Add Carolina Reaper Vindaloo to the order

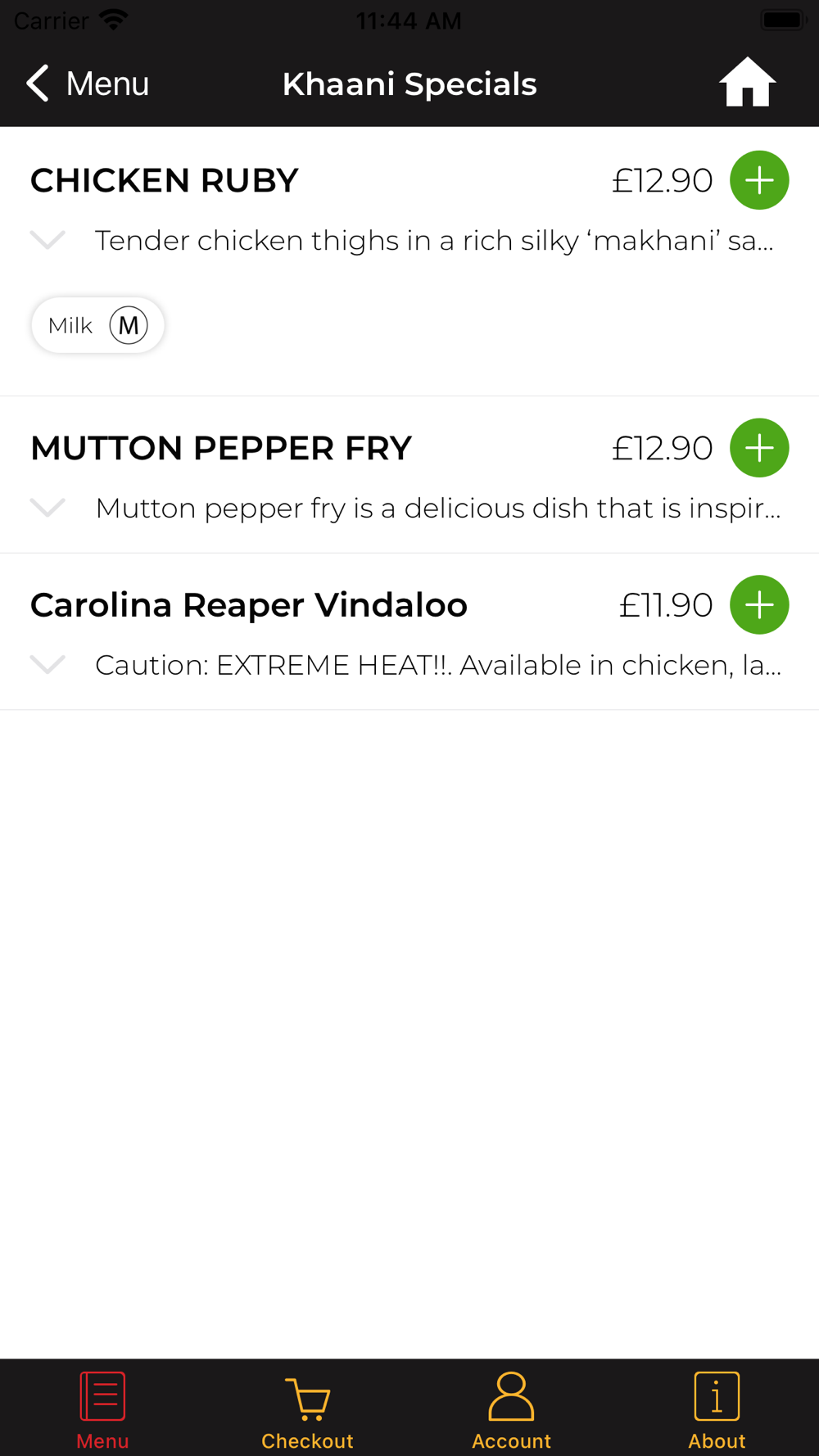point(759,605)
